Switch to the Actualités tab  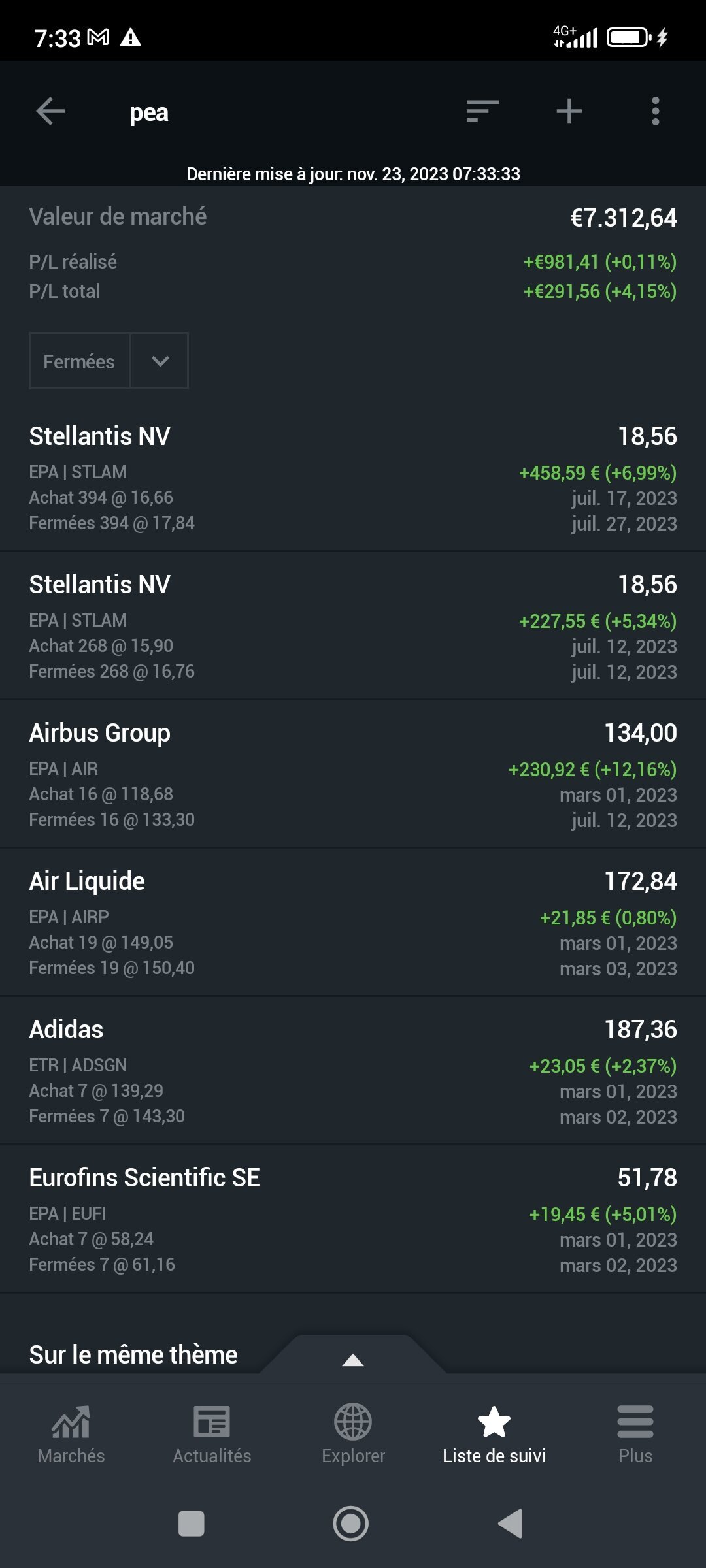tap(212, 1435)
